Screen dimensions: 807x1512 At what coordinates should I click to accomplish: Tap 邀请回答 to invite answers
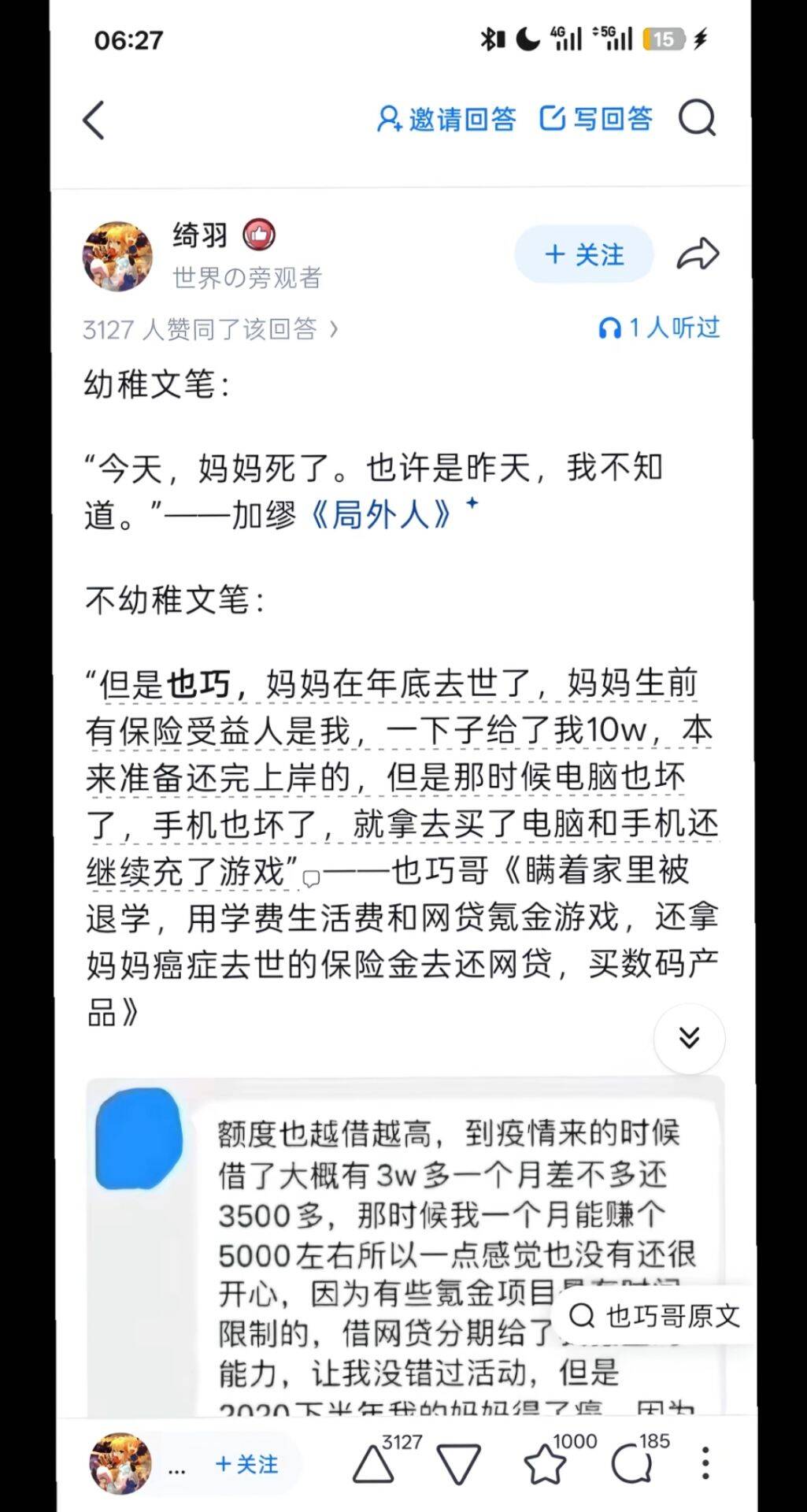click(x=446, y=119)
